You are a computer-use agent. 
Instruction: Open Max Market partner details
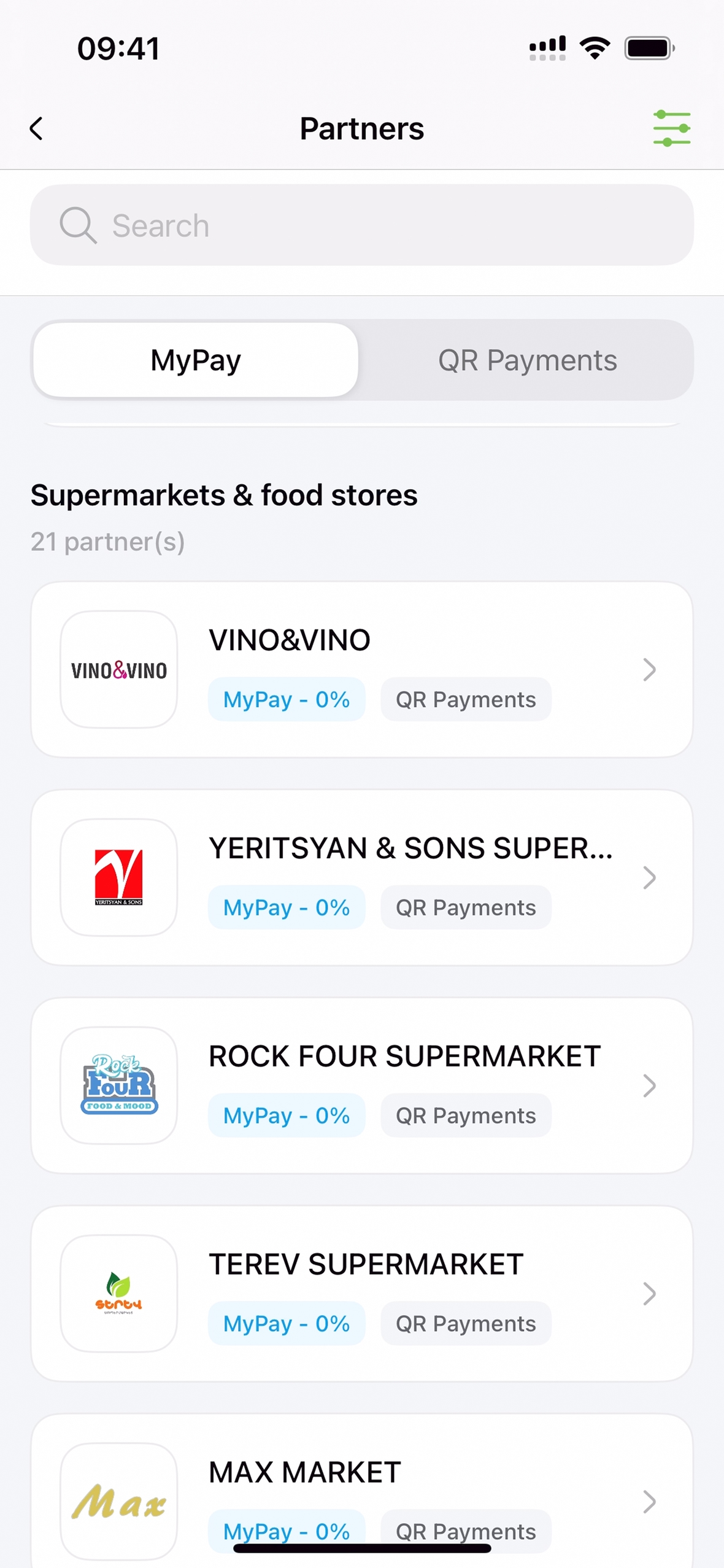[x=362, y=1486]
